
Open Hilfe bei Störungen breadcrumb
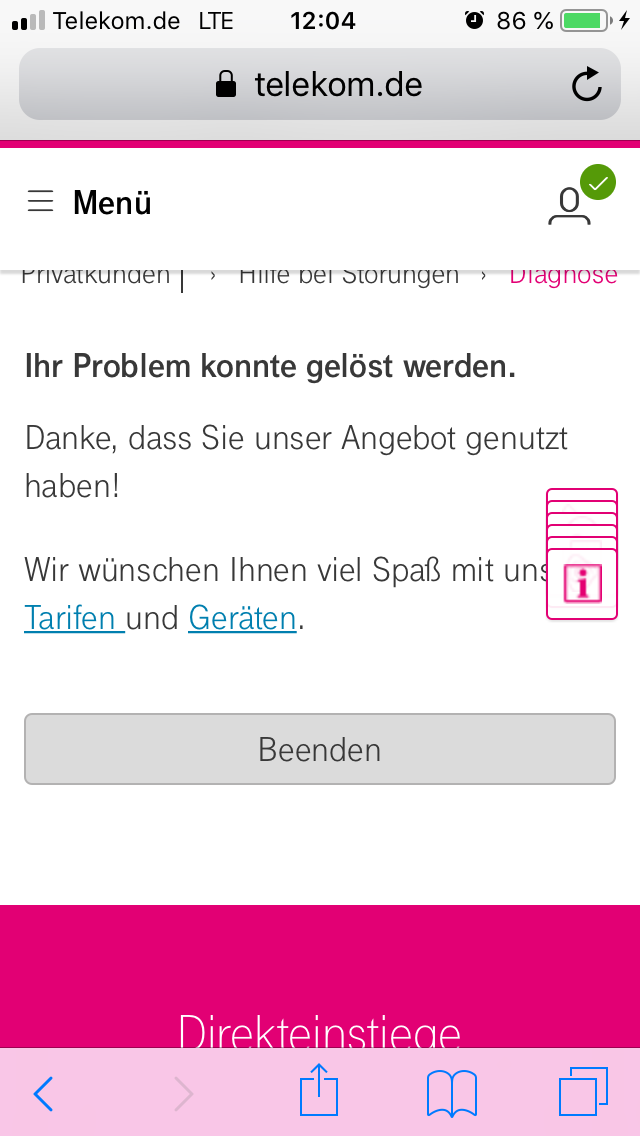click(348, 275)
